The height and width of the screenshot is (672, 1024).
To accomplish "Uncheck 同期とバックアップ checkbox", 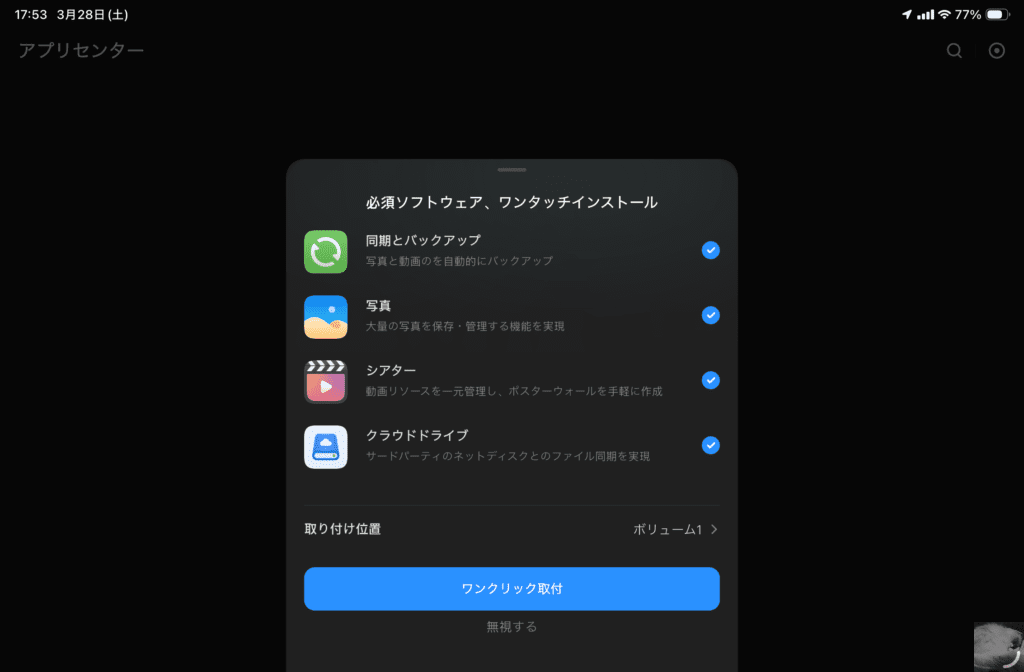I will pyautogui.click(x=710, y=250).
